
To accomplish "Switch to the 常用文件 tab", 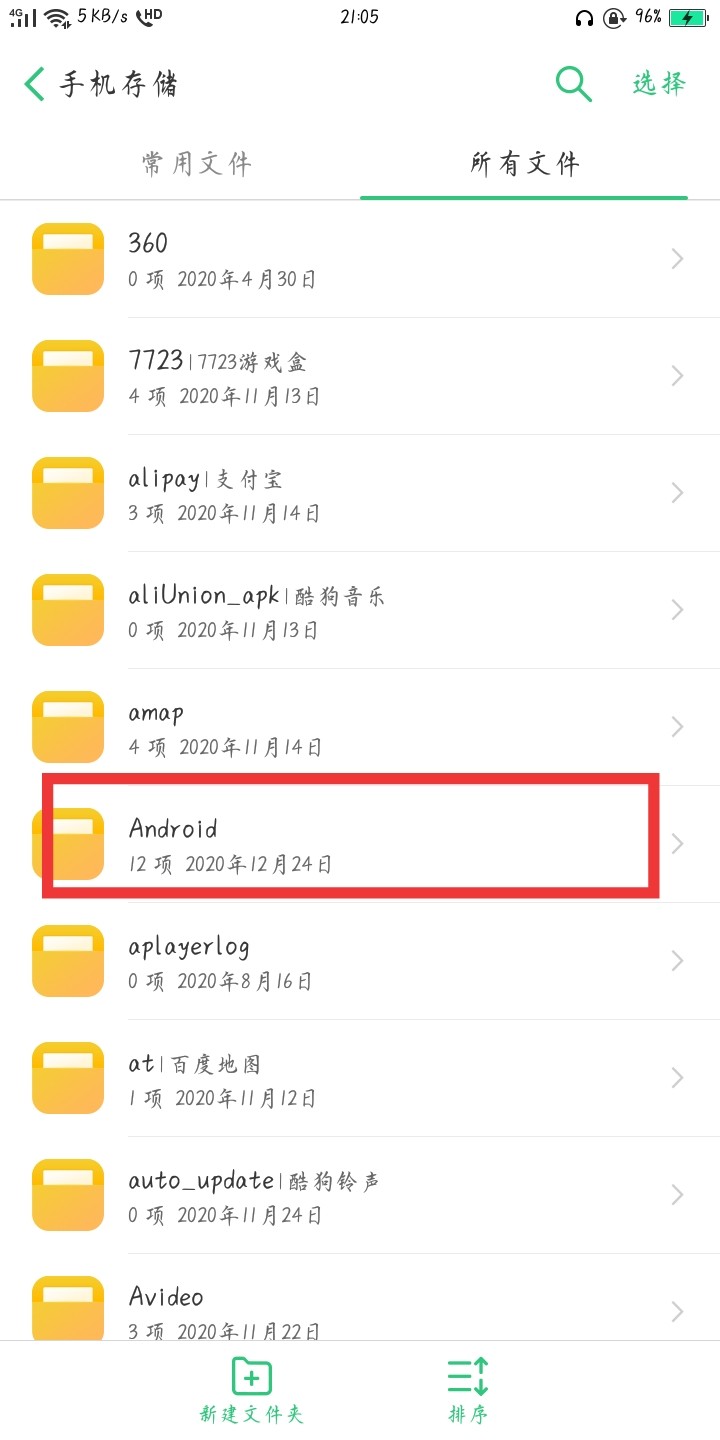I will [196, 164].
